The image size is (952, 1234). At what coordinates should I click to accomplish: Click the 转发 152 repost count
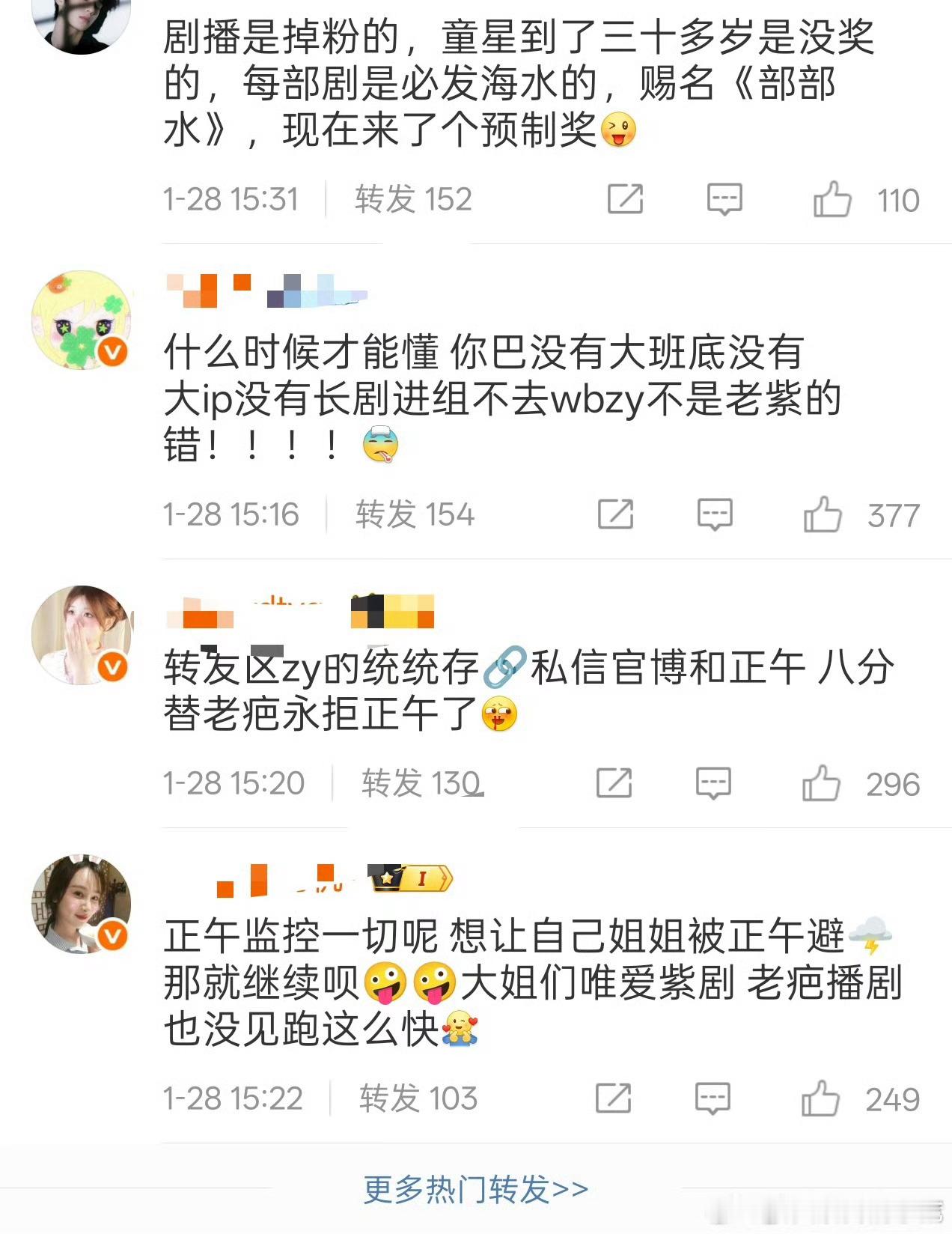tap(412, 198)
